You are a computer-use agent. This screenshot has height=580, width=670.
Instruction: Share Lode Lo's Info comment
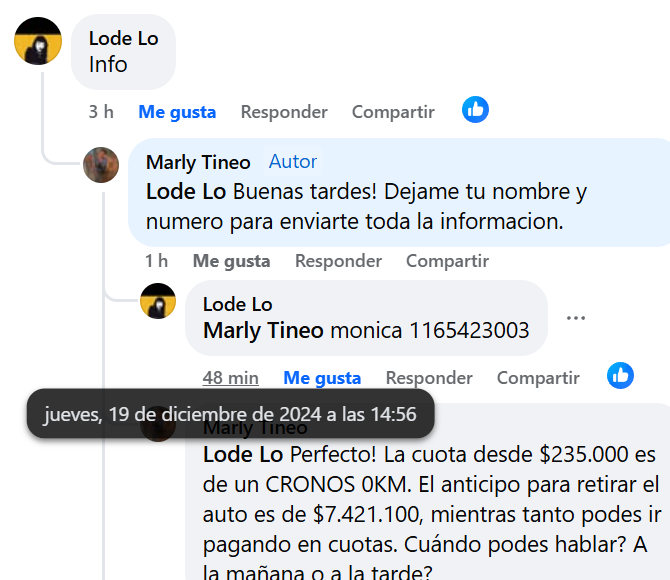point(393,112)
